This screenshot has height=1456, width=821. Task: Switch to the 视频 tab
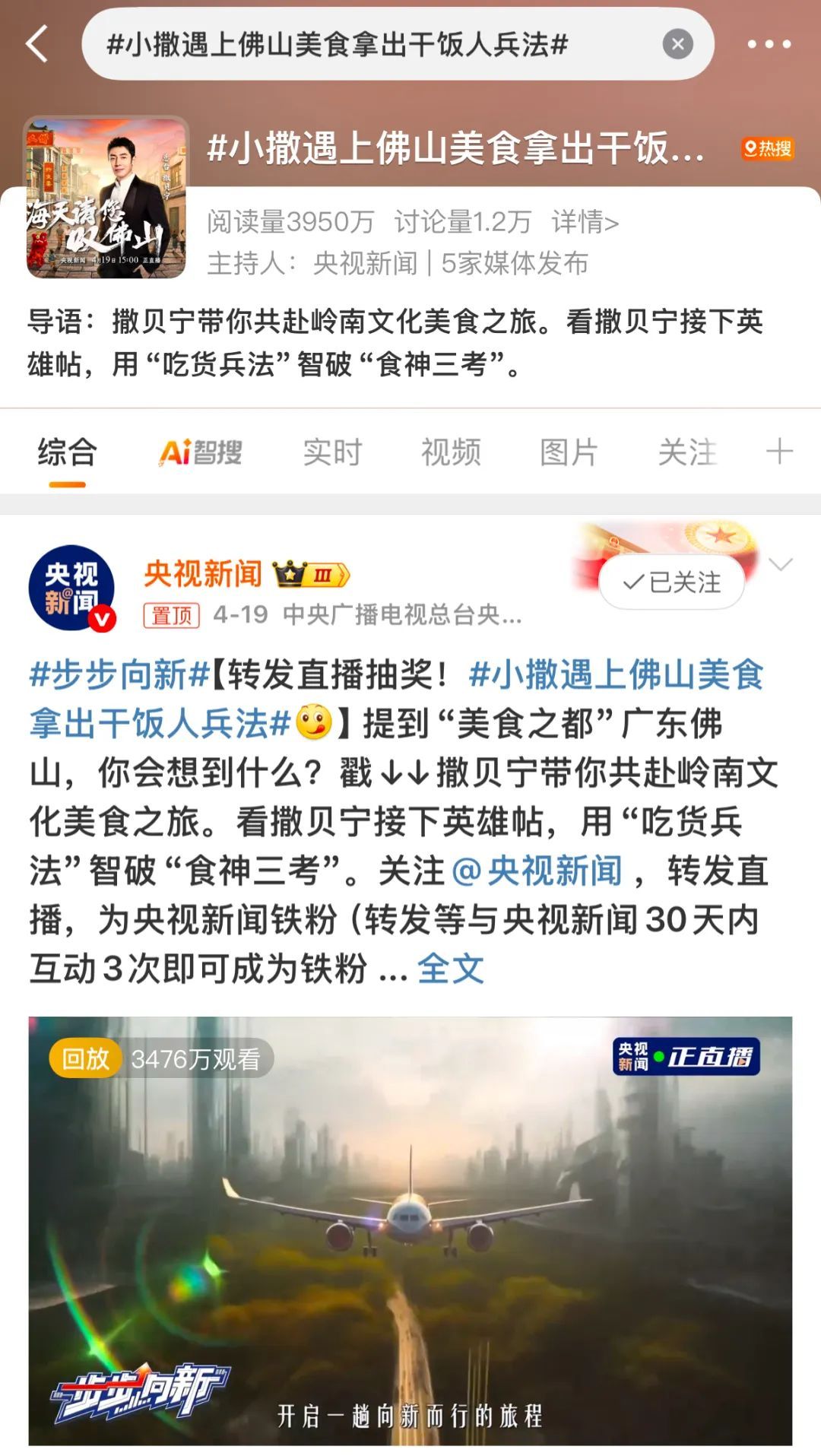tap(451, 452)
